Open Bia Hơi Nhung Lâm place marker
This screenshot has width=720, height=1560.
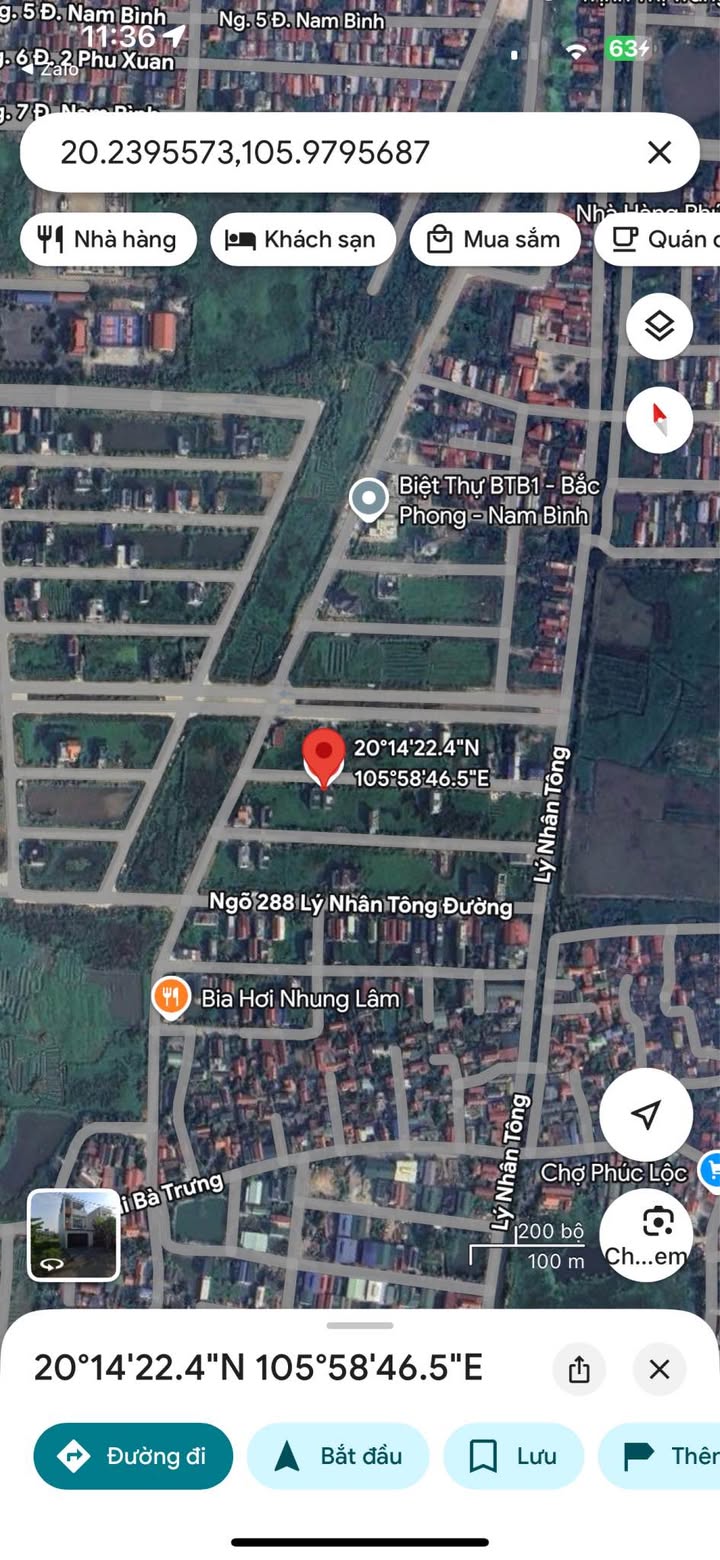[172, 998]
